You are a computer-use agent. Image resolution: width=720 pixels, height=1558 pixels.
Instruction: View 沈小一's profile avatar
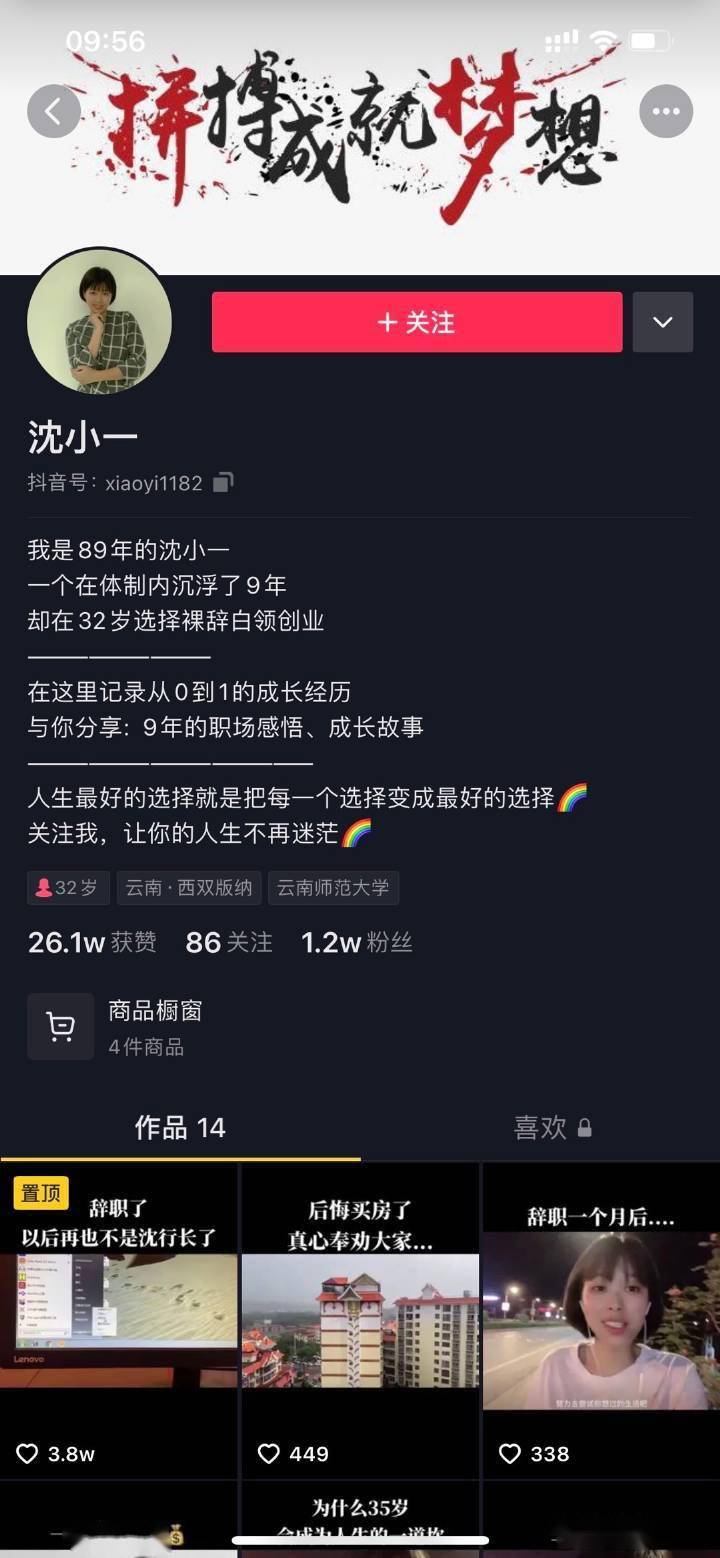99,322
